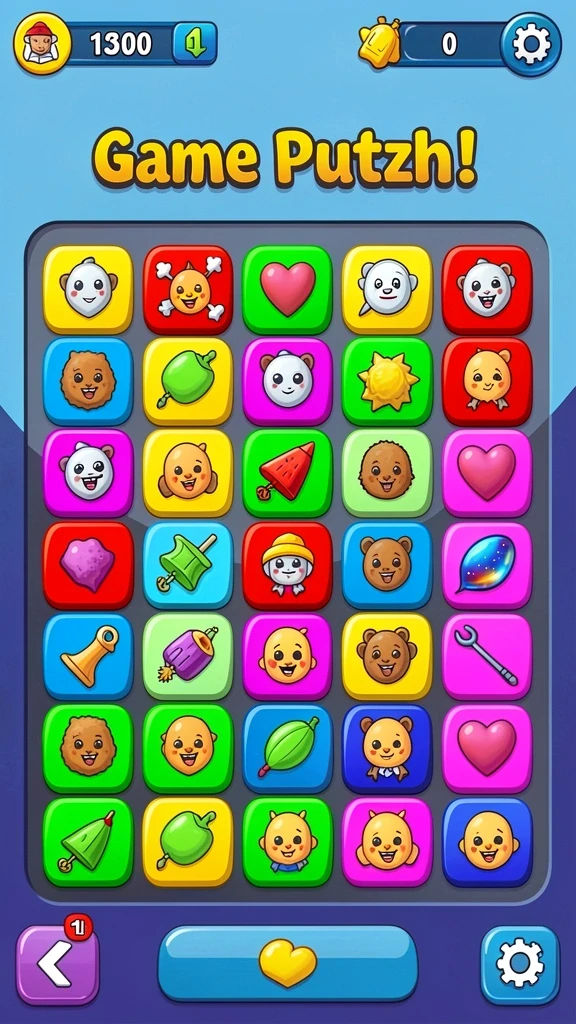
Task: Select the green tile with red heart
Action: point(287,290)
